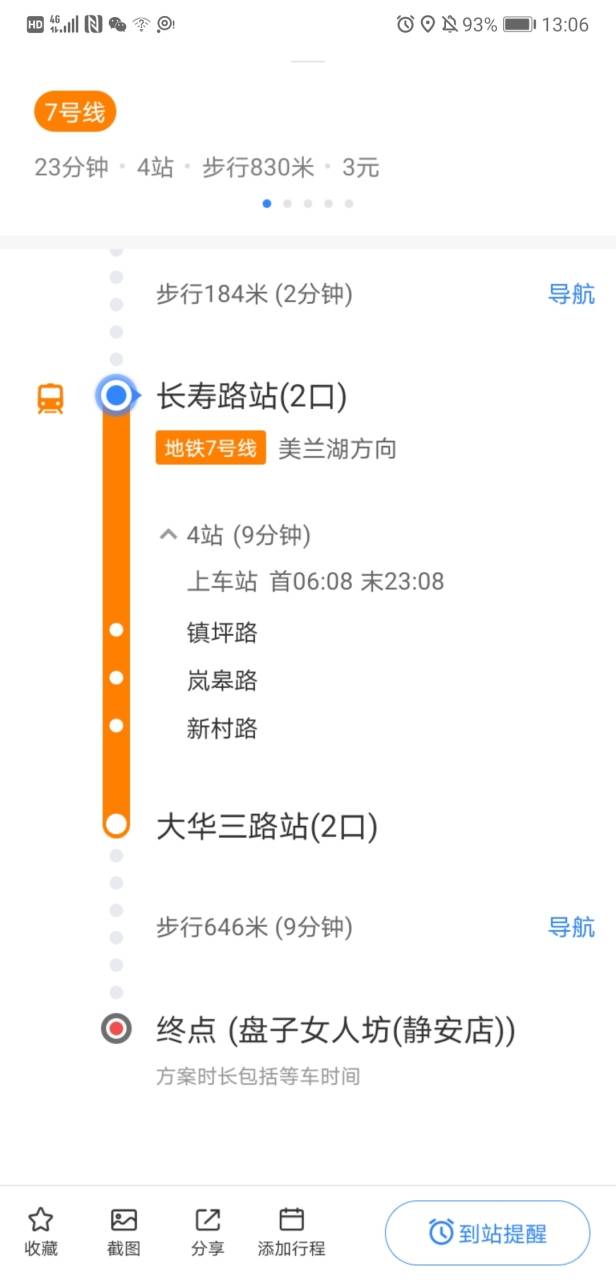Collapse the 4站 (9分钟) stop list
Screen dimensions: 616x1280
[236, 536]
